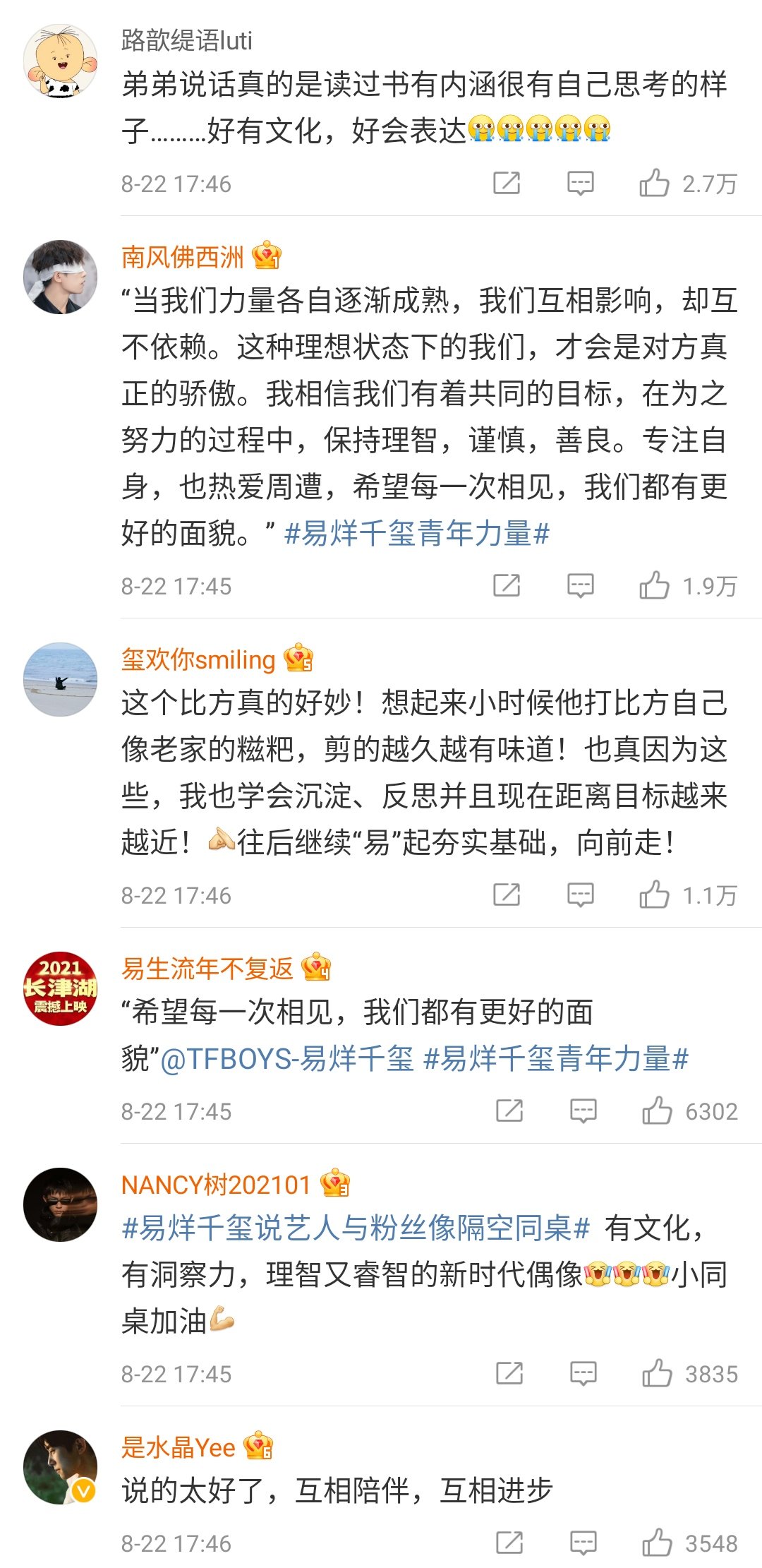The width and height of the screenshot is (762, 1568).
Task: Open username 是水晶Yee
Action: point(179,1447)
